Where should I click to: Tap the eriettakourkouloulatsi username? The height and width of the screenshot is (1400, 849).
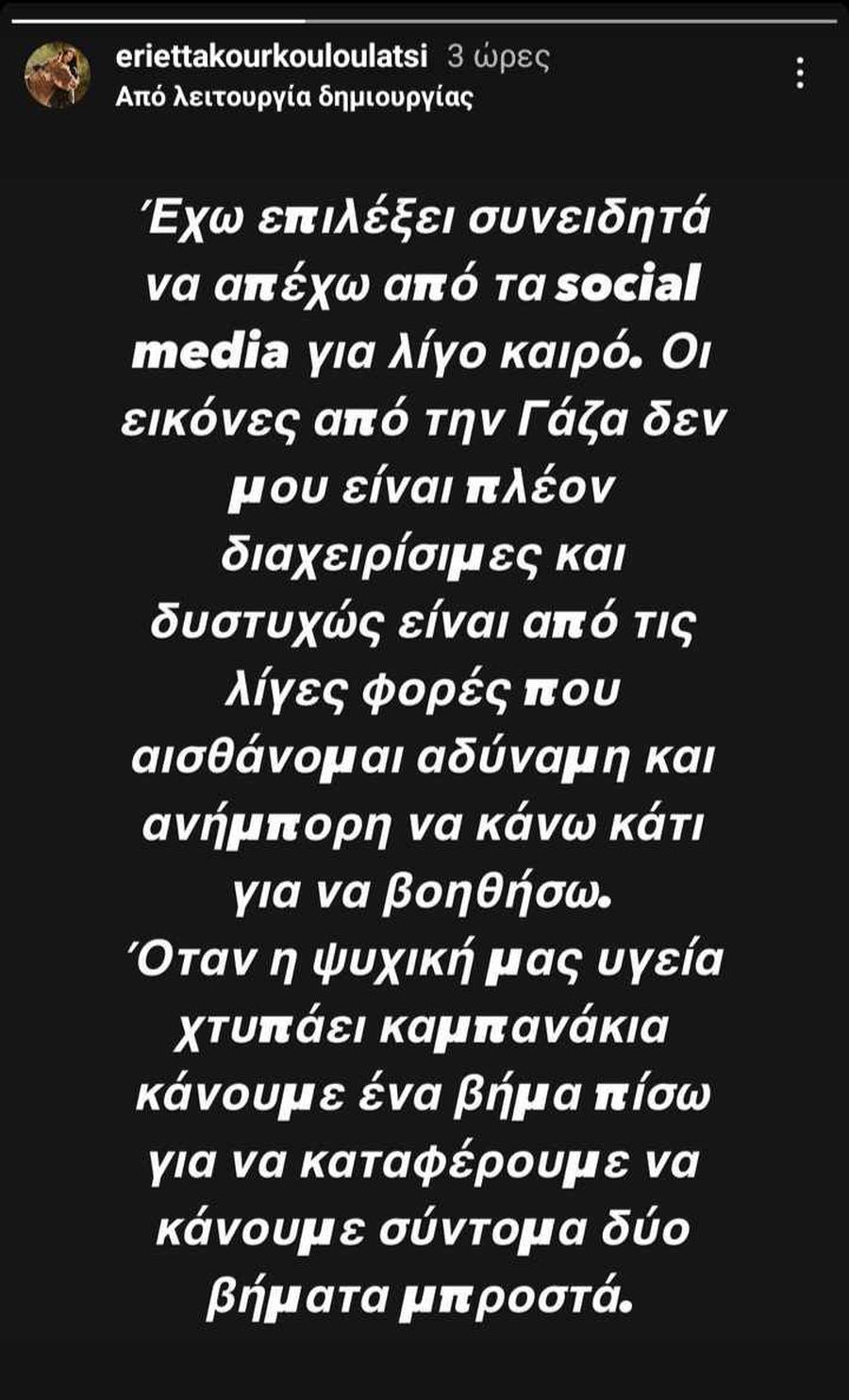(x=272, y=58)
